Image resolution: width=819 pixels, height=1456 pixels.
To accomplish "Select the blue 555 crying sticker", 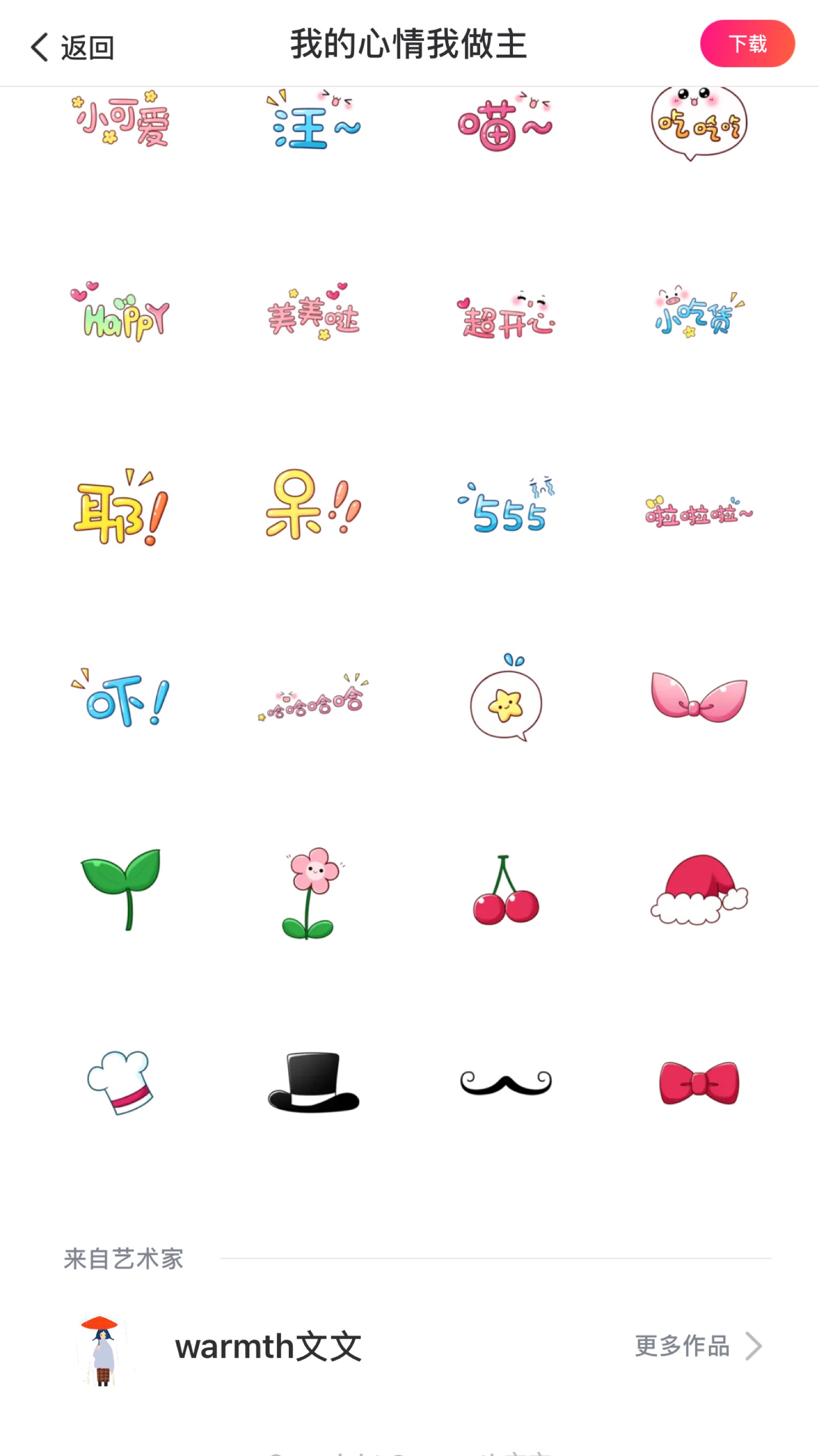I will [506, 507].
